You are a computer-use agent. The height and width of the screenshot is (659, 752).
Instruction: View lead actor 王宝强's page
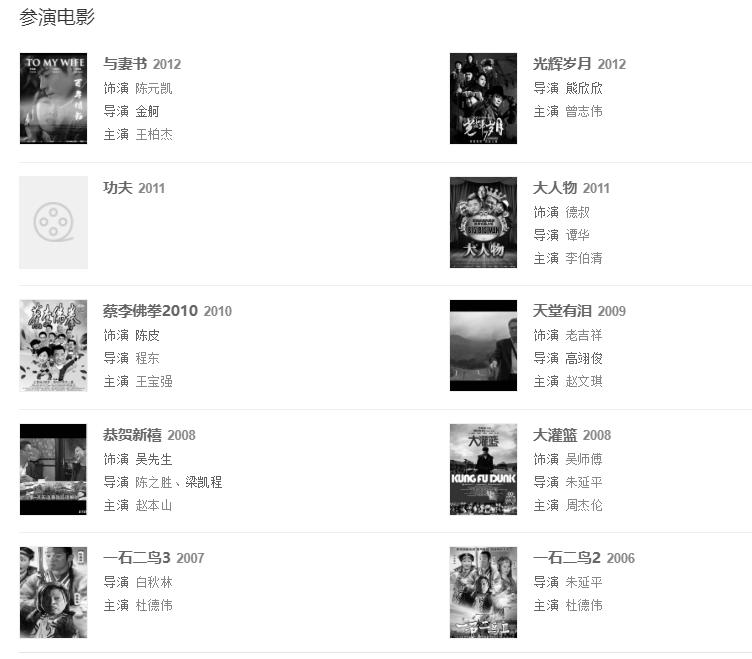pos(154,381)
